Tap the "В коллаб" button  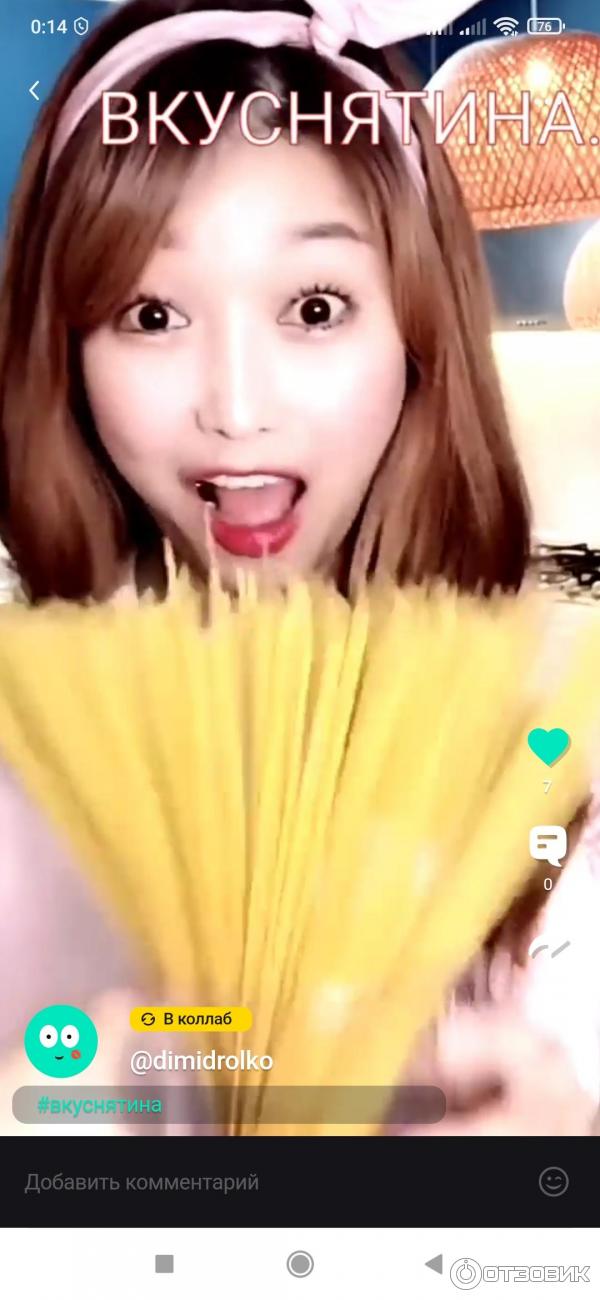click(x=190, y=1019)
